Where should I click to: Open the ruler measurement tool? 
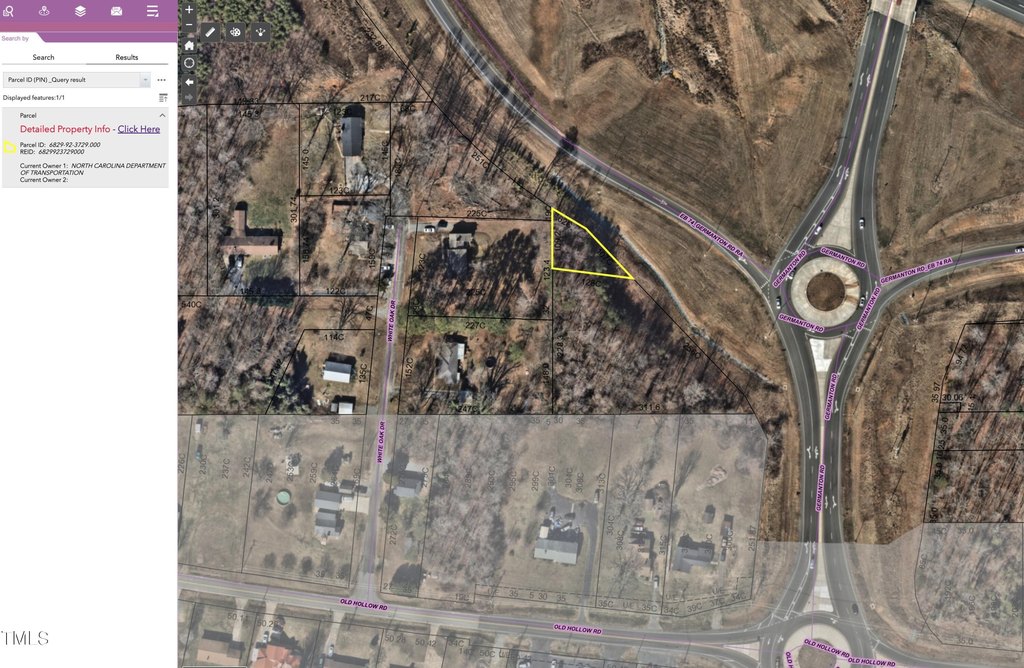[x=211, y=32]
